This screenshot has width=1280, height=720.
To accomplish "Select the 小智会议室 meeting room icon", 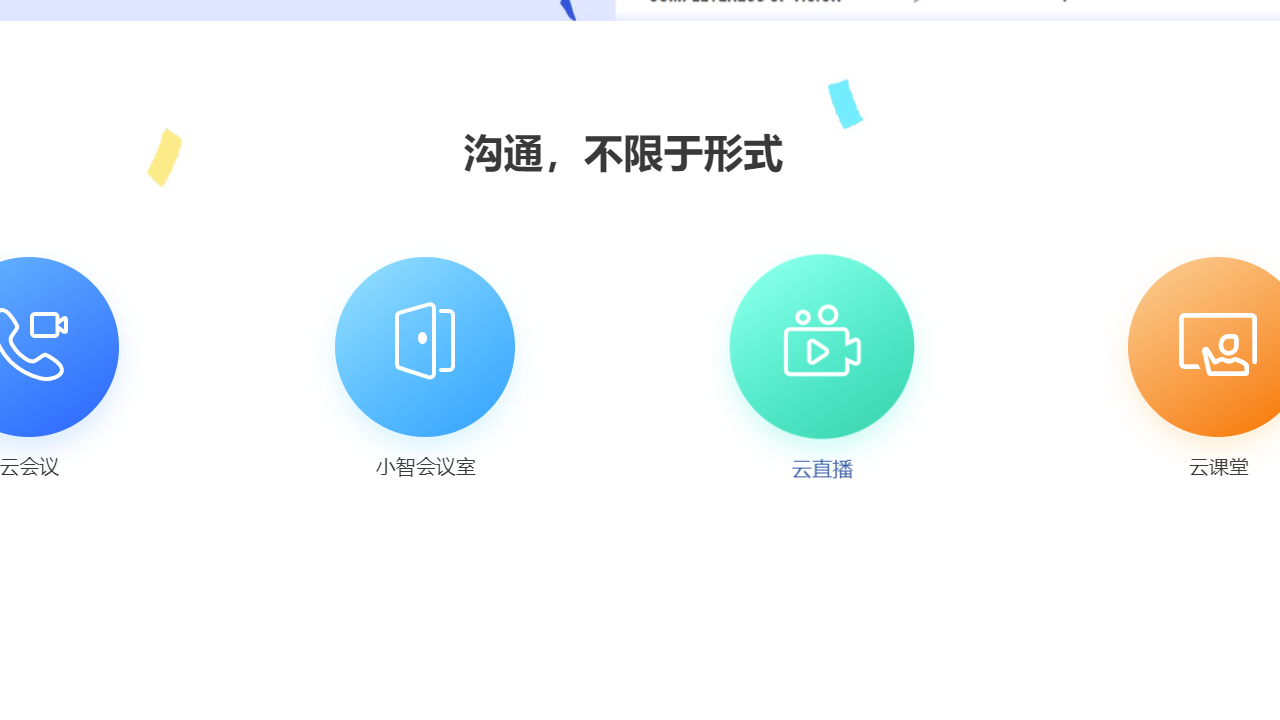I will pyautogui.click(x=425, y=346).
